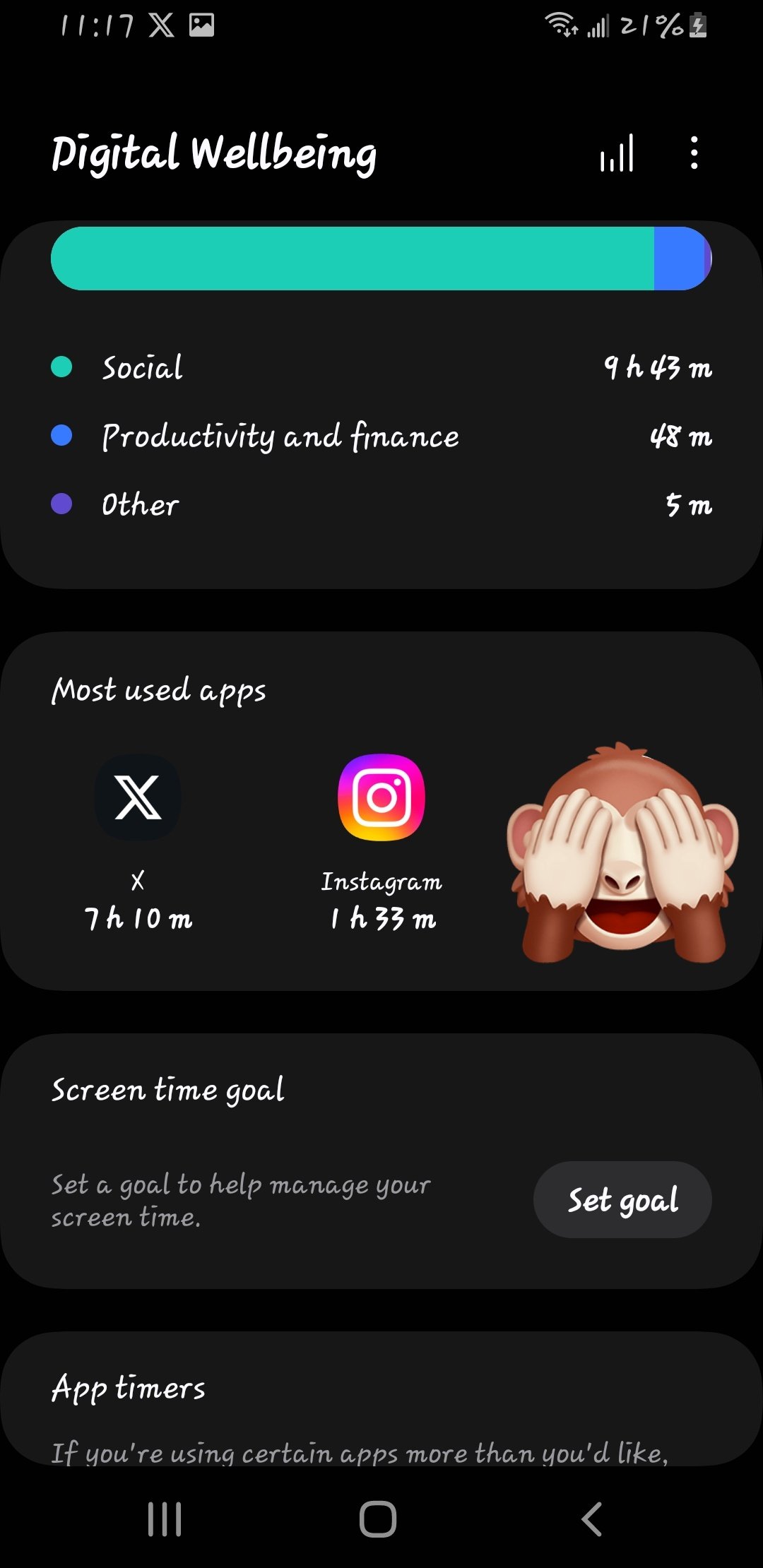Open the three-dot overflow menu
The width and height of the screenshot is (763, 1568).
pyautogui.click(x=694, y=153)
